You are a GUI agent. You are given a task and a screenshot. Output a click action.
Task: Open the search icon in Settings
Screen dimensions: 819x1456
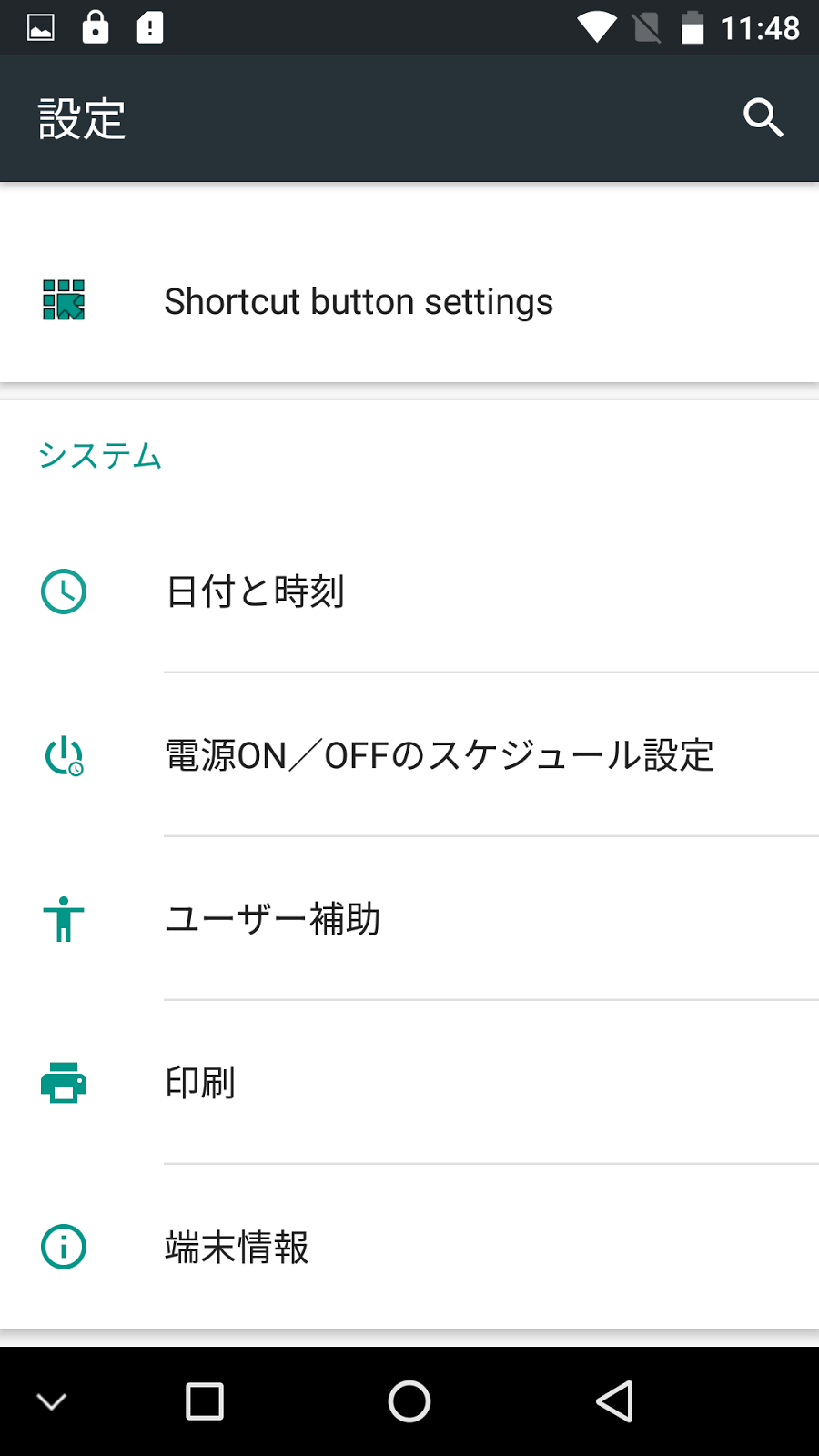[x=763, y=118]
